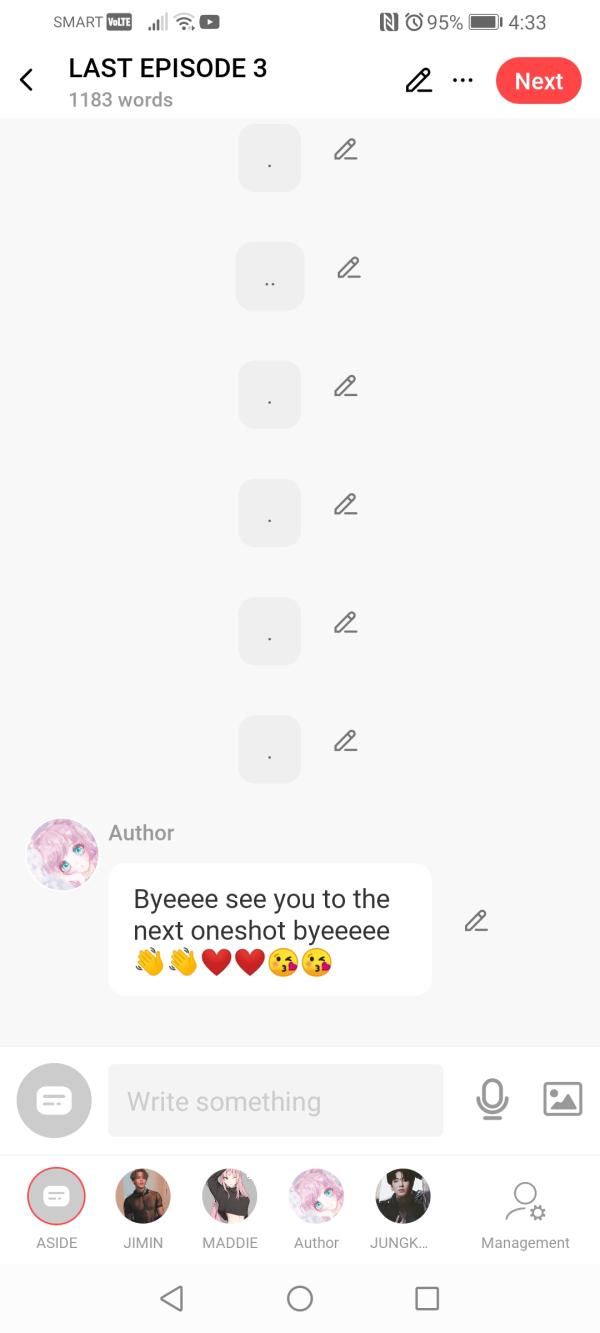Open the three-dot overflow menu

[463, 81]
